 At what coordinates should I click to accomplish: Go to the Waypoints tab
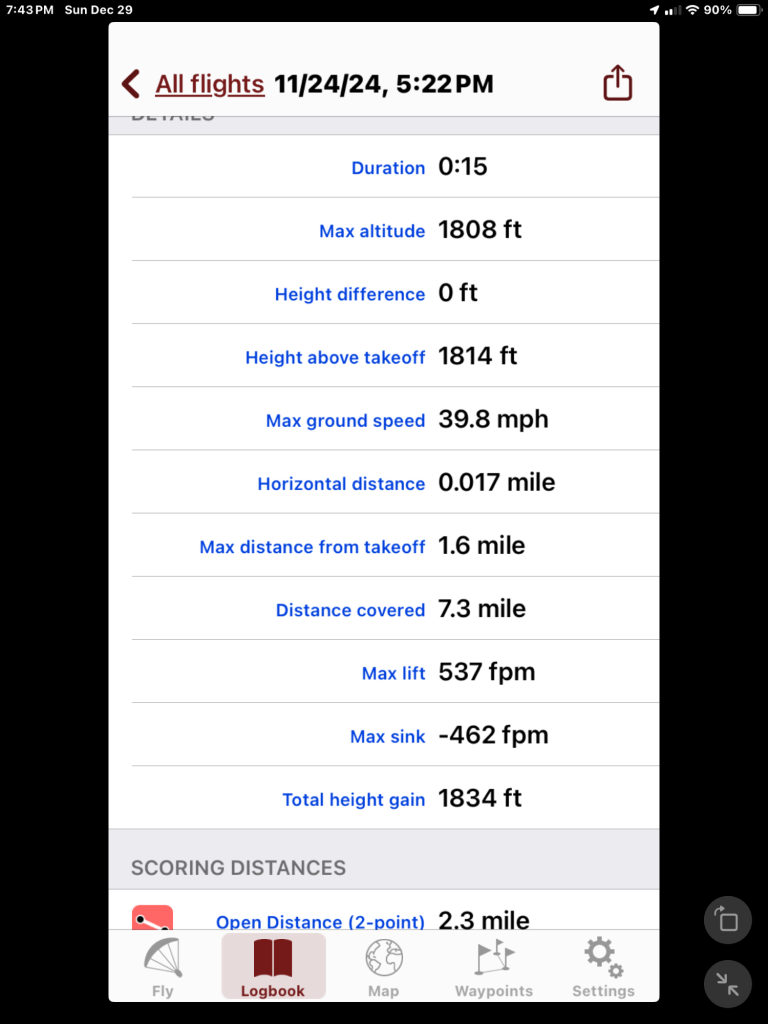(x=494, y=967)
